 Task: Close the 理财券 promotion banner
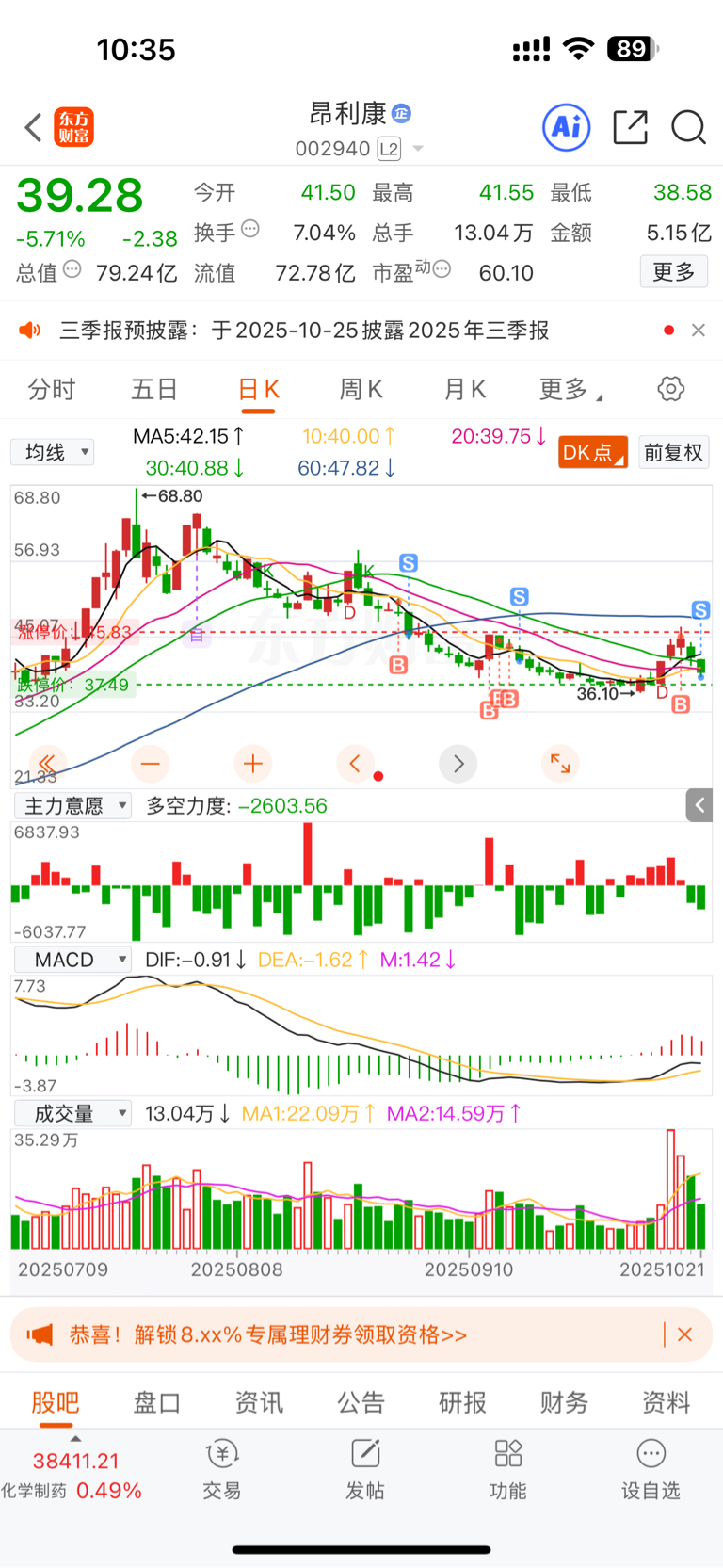(685, 1334)
